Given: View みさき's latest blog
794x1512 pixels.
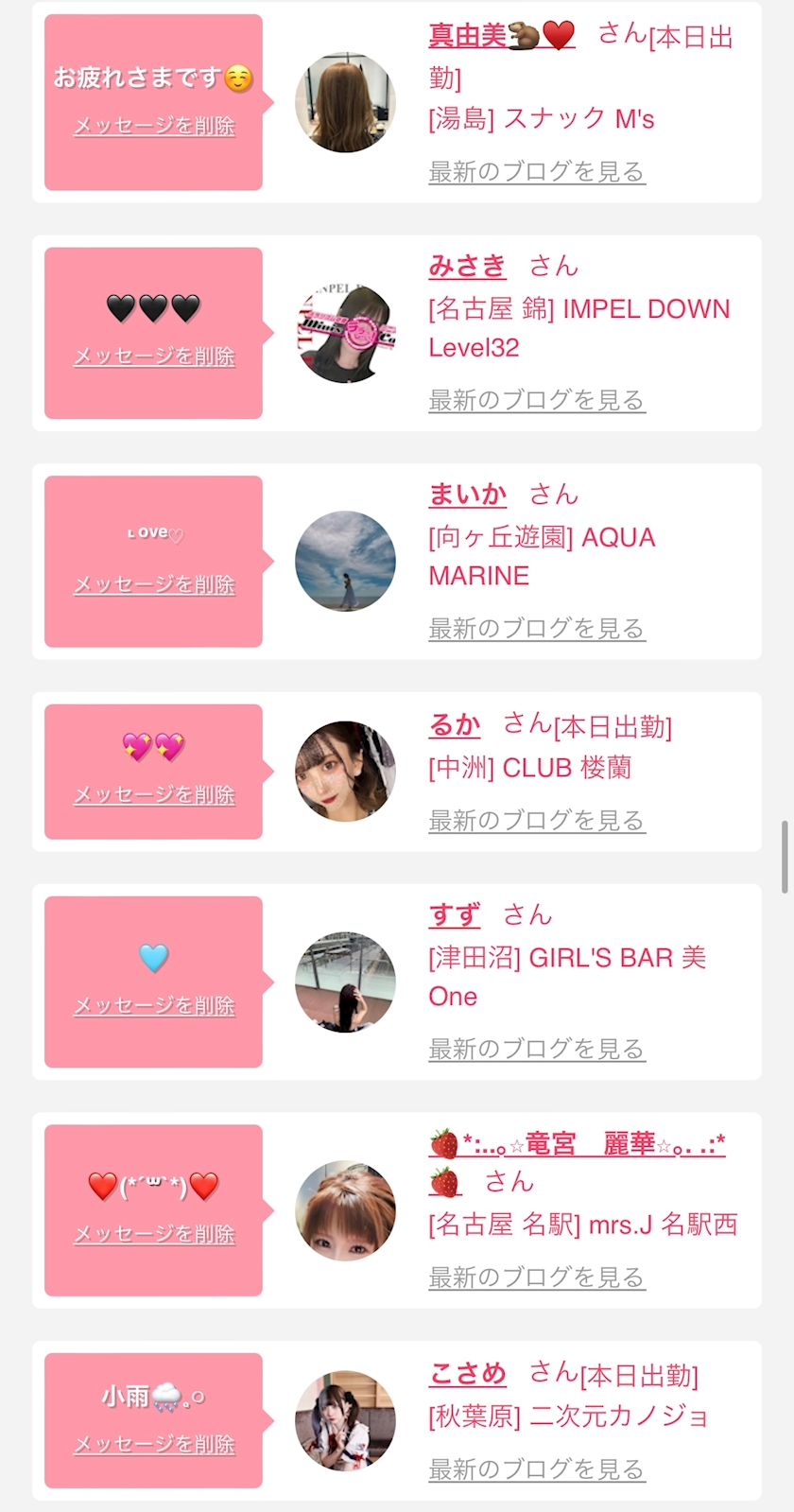Looking at the screenshot, I should point(536,401).
